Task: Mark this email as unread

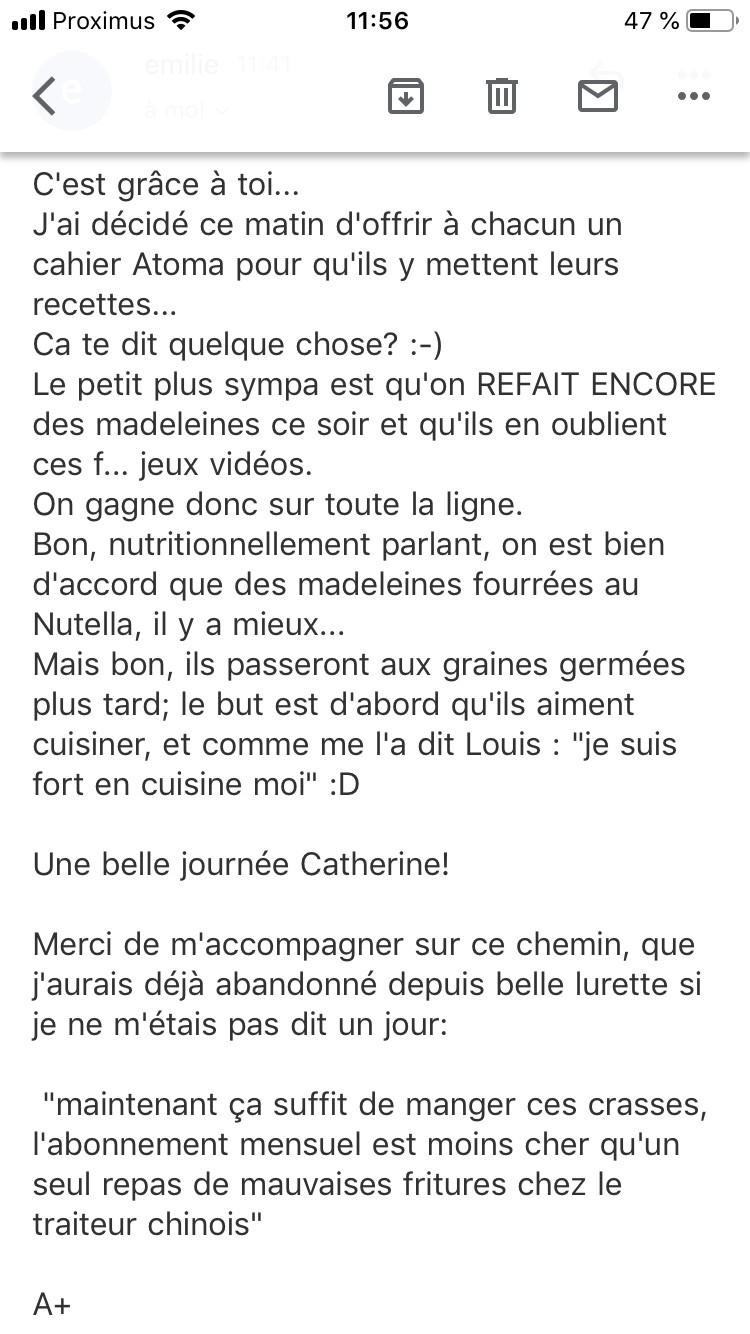Action: 598,96
